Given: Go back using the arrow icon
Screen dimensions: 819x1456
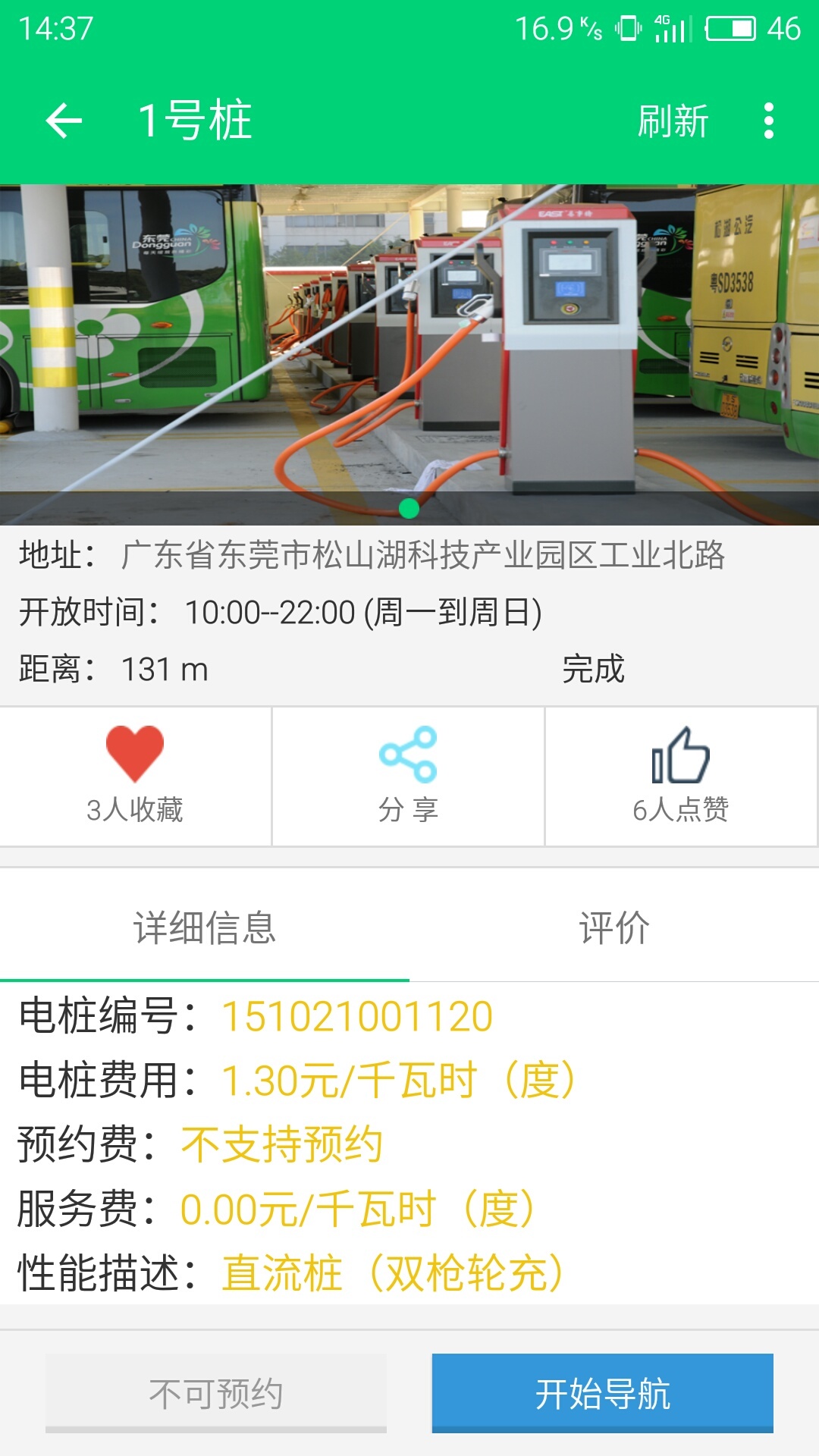Looking at the screenshot, I should (64, 121).
